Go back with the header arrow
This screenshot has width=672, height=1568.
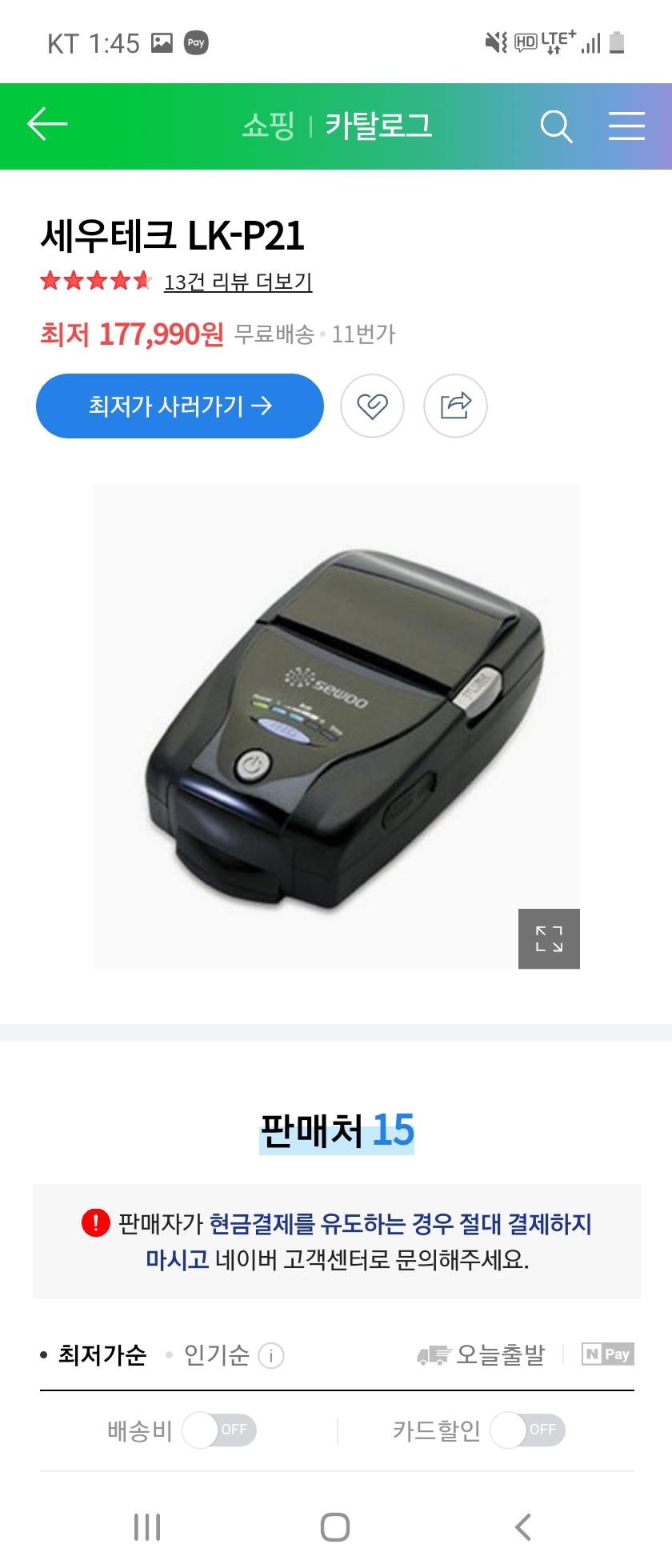pos(47,125)
